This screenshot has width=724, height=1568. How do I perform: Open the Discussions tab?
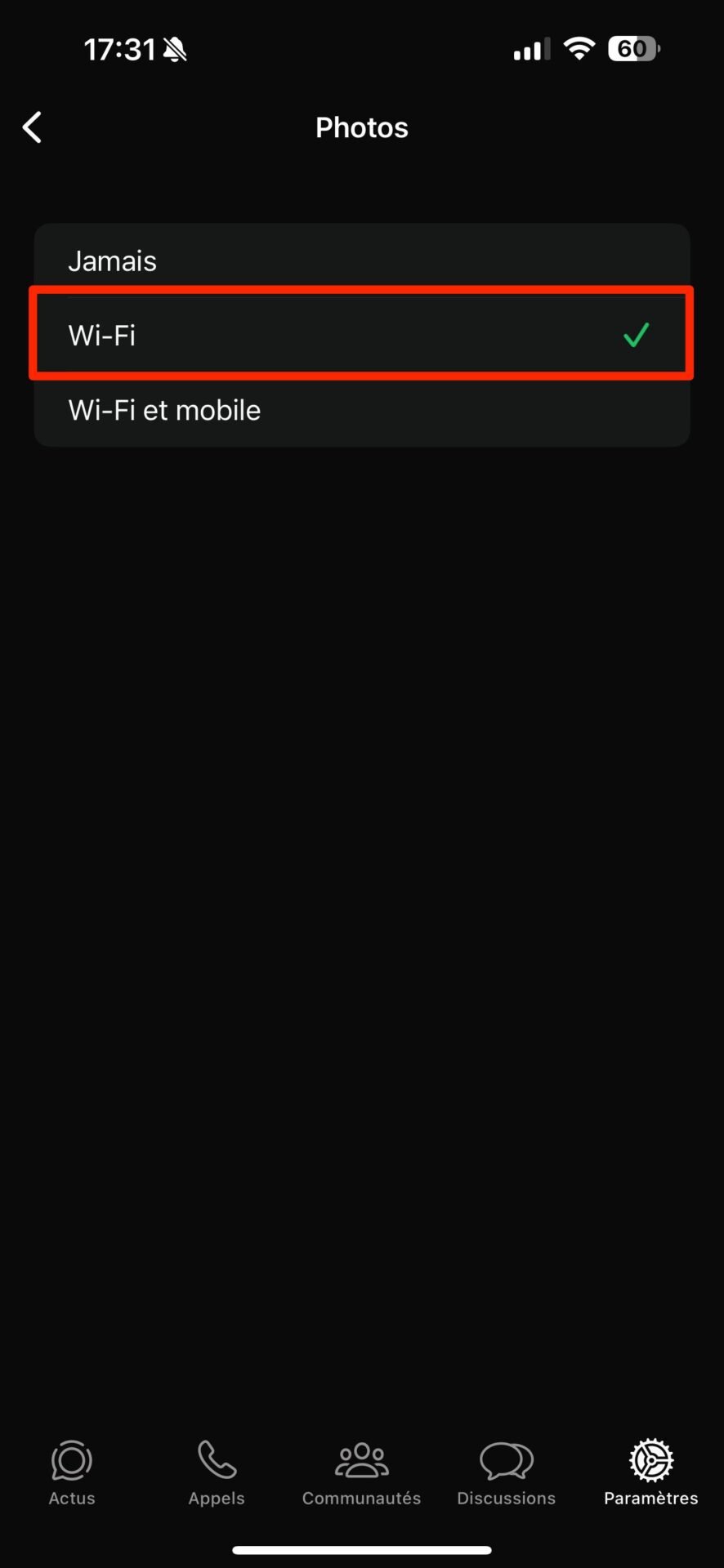pyautogui.click(x=507, y=1472)
